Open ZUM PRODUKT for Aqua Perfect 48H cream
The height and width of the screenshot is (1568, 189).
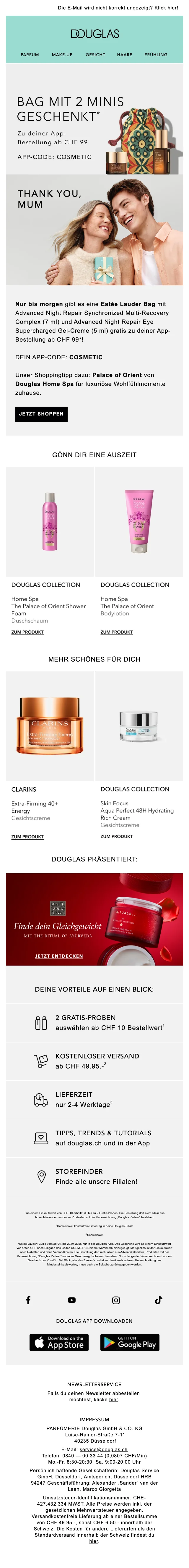point(117,836)
